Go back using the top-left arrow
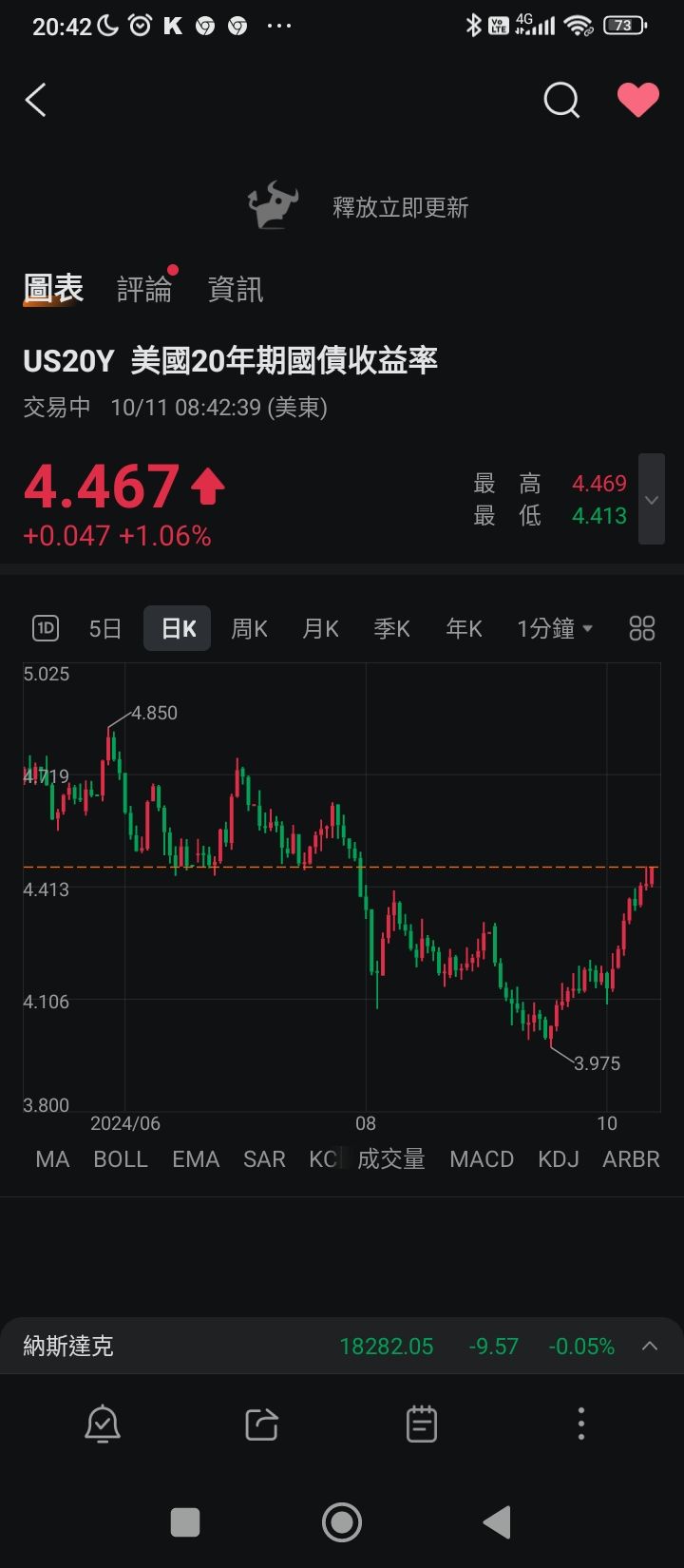684x1568 pixels. [36, 100]
